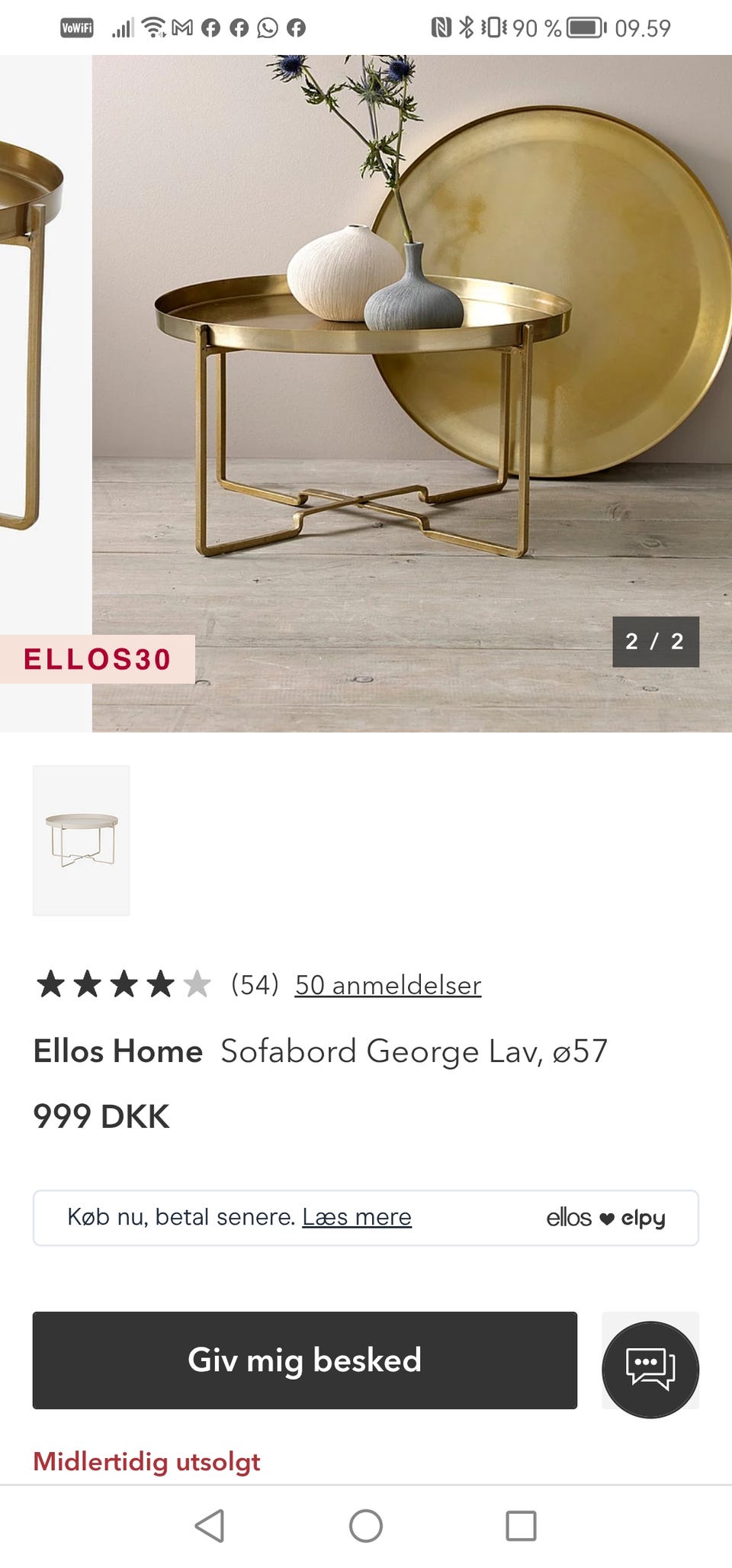Open the chat assistant icon
The height and width of the screenshot is (1568, 732).
tap(650, 1367)
